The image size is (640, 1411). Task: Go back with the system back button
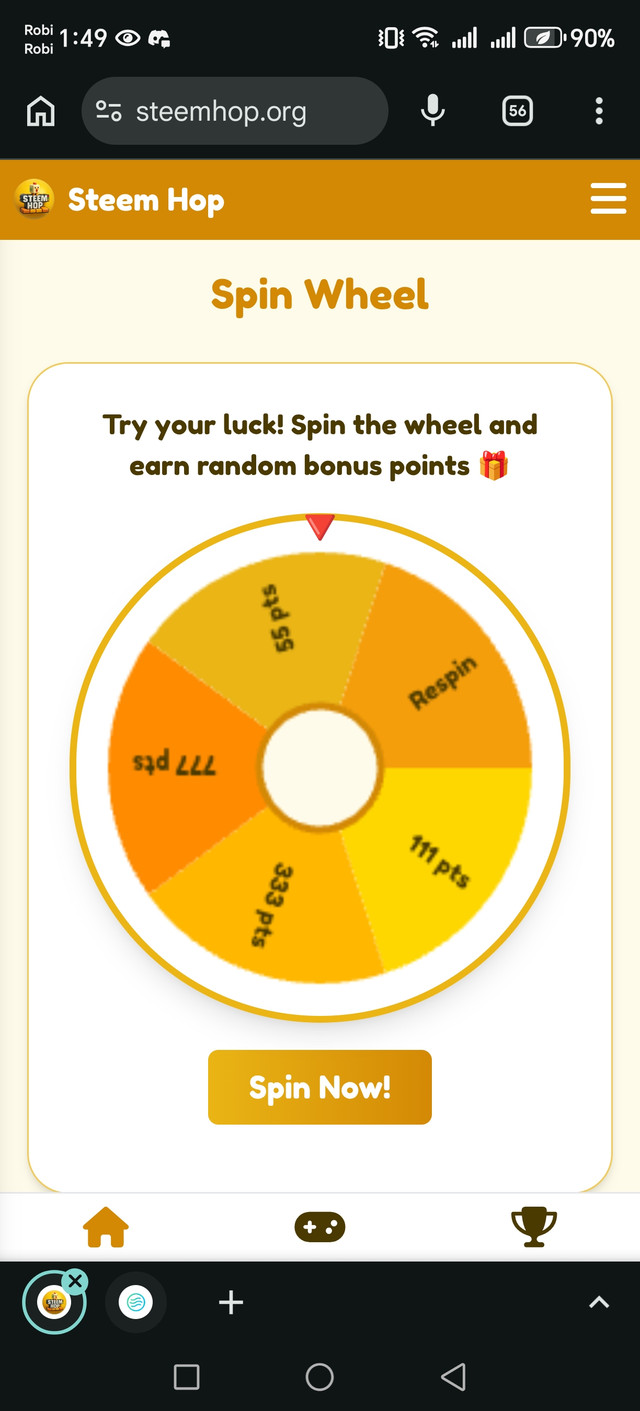pyautogui.click(x=453, y=1377)
